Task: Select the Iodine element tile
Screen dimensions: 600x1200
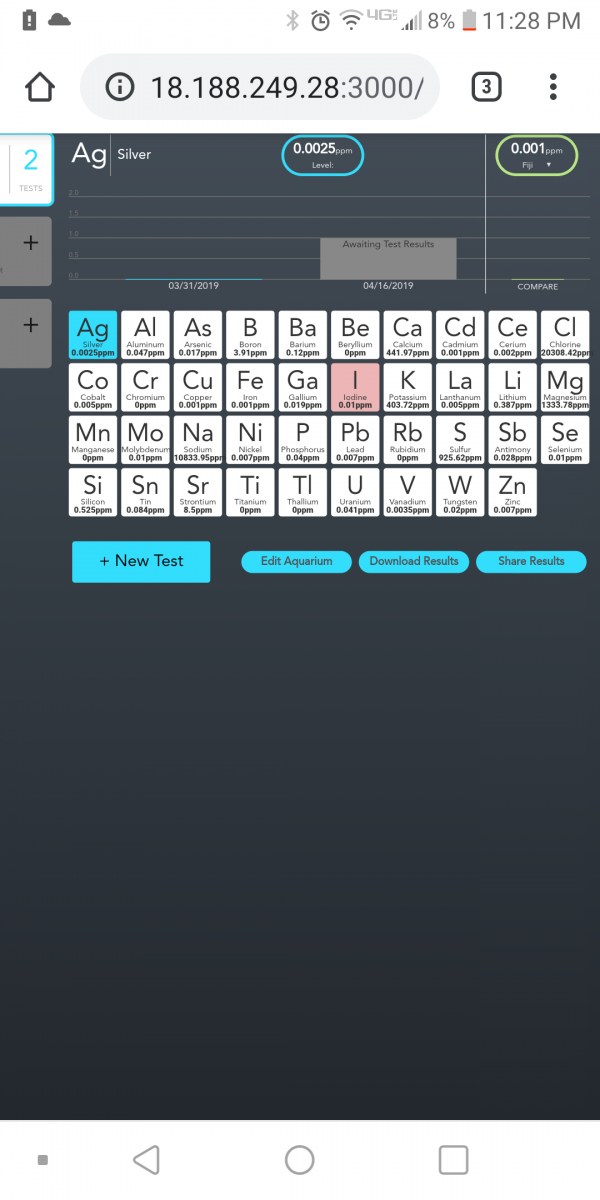Action: tap(355, 388)
